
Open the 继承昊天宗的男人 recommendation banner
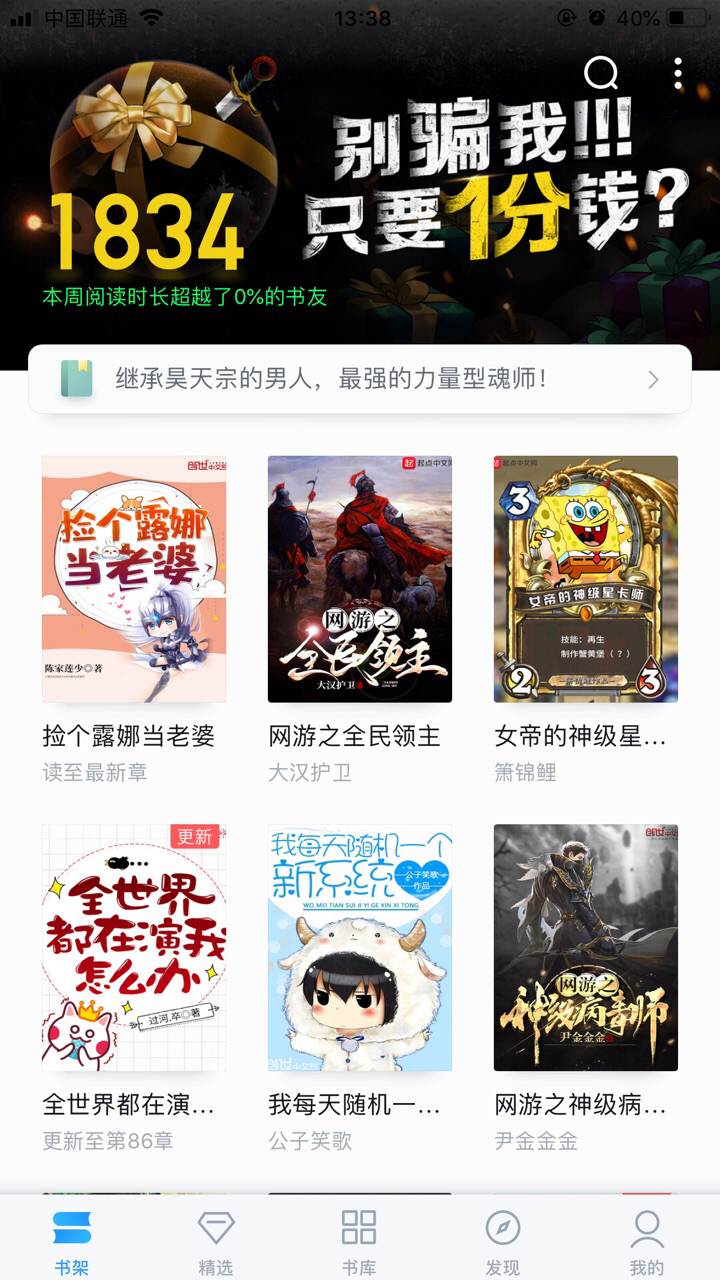pyautogui.click(x=360, y=380)
